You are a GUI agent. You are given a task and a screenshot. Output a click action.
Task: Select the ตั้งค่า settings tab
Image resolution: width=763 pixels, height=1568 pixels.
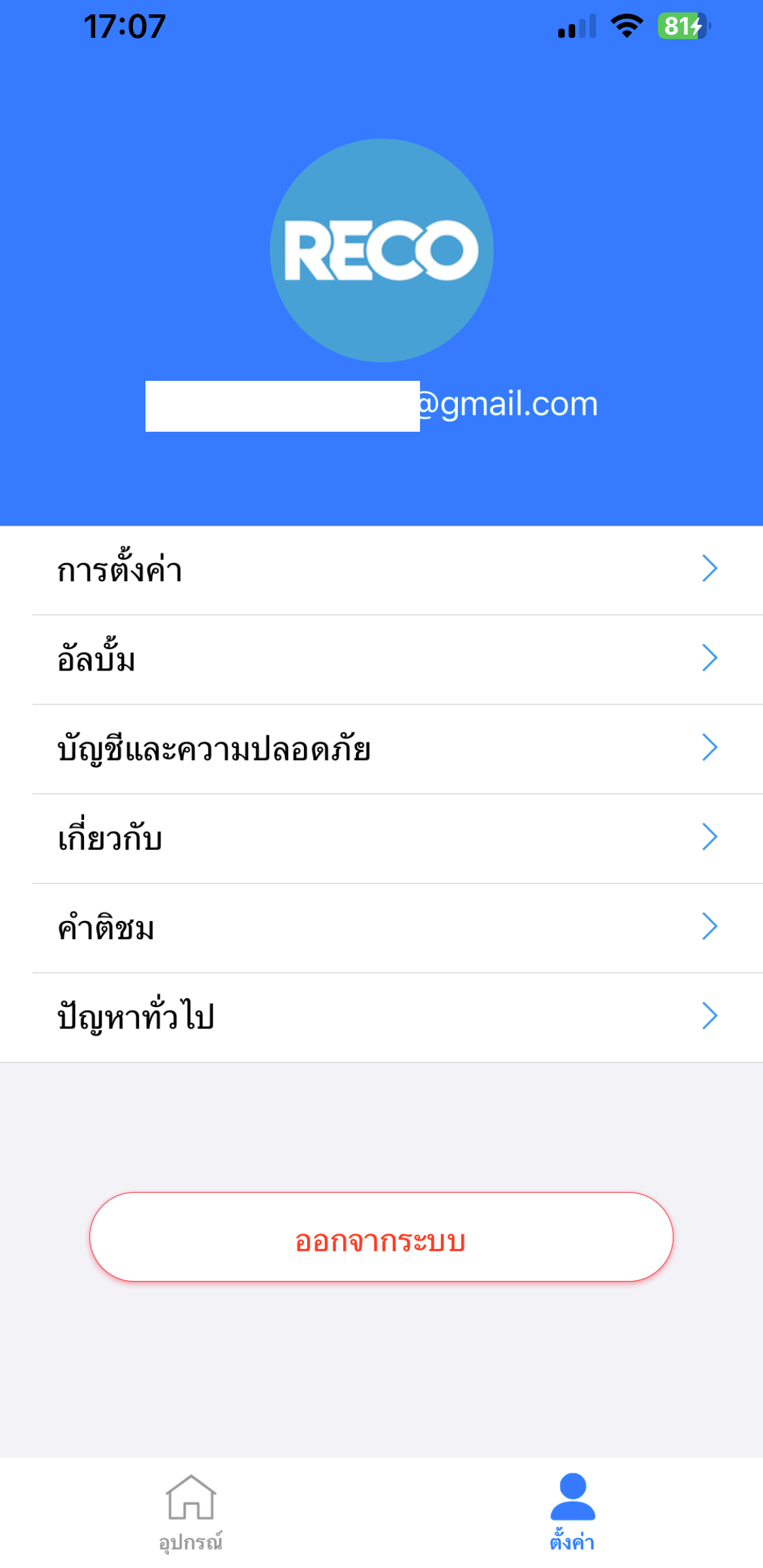pos(572,1513)
